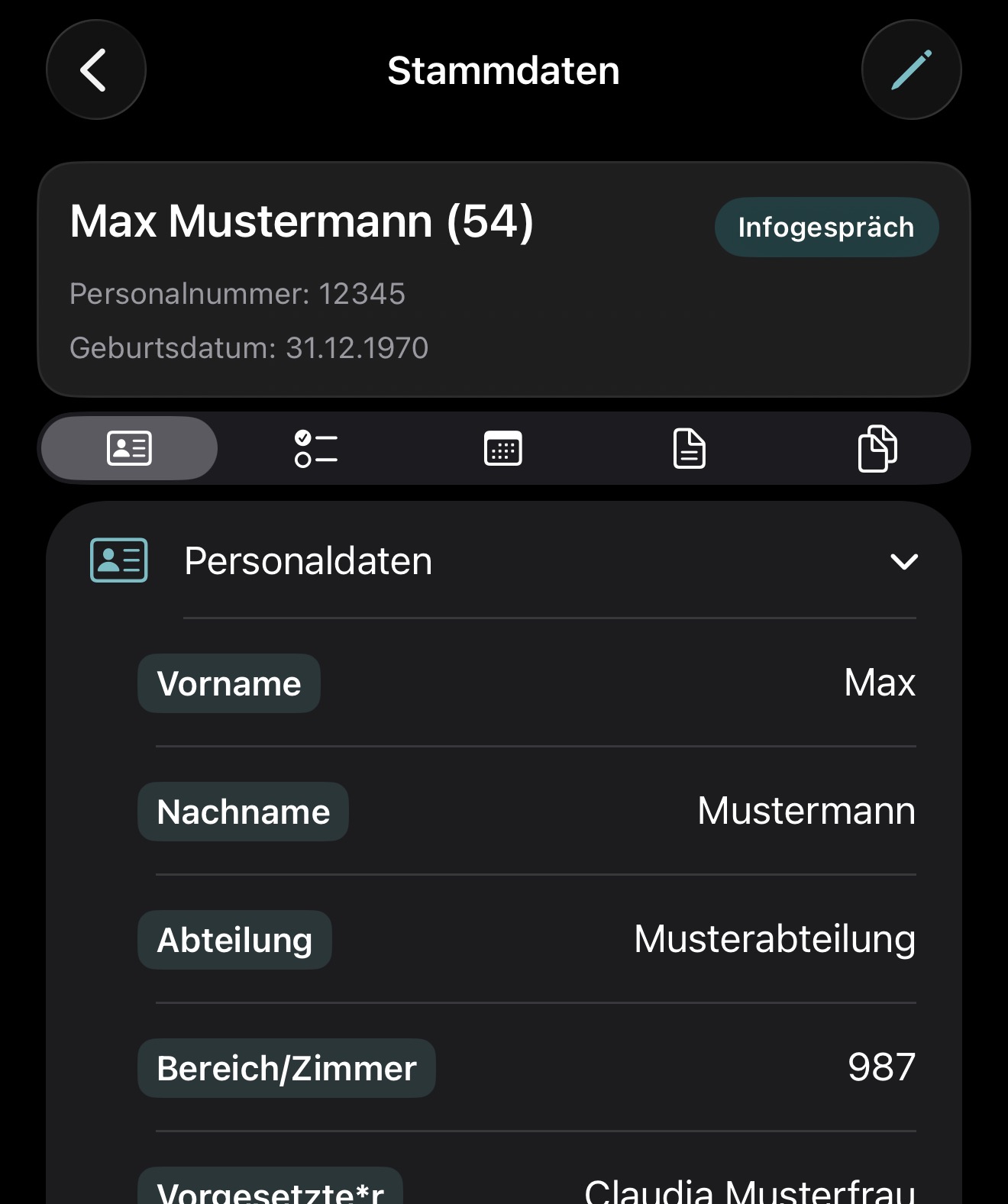Open the copied documents tab
The width and height of the screenshot is (1008, 1204).
(877, 448)
